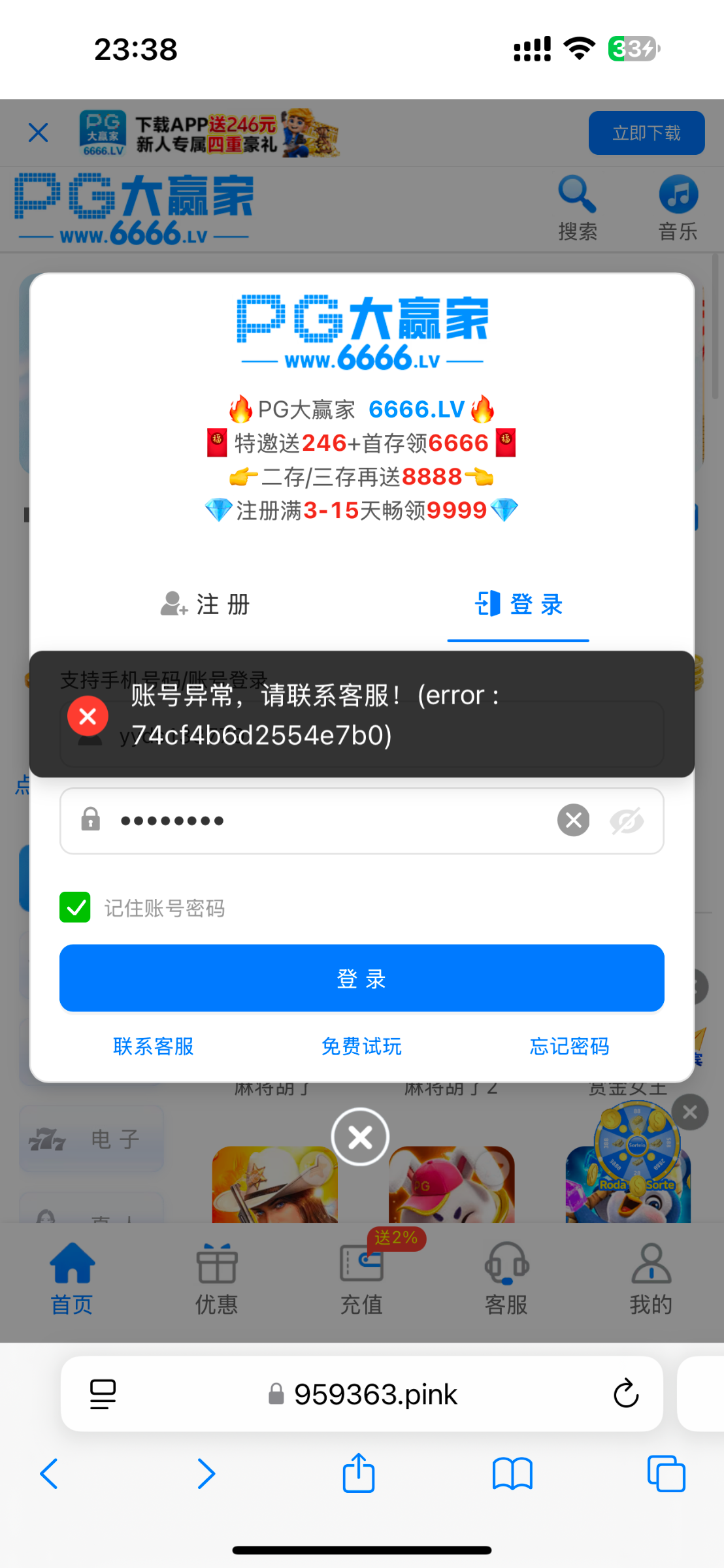724x1568 pixels.
Task: Open Safari tabs overview
Action: click(666, 1473)
